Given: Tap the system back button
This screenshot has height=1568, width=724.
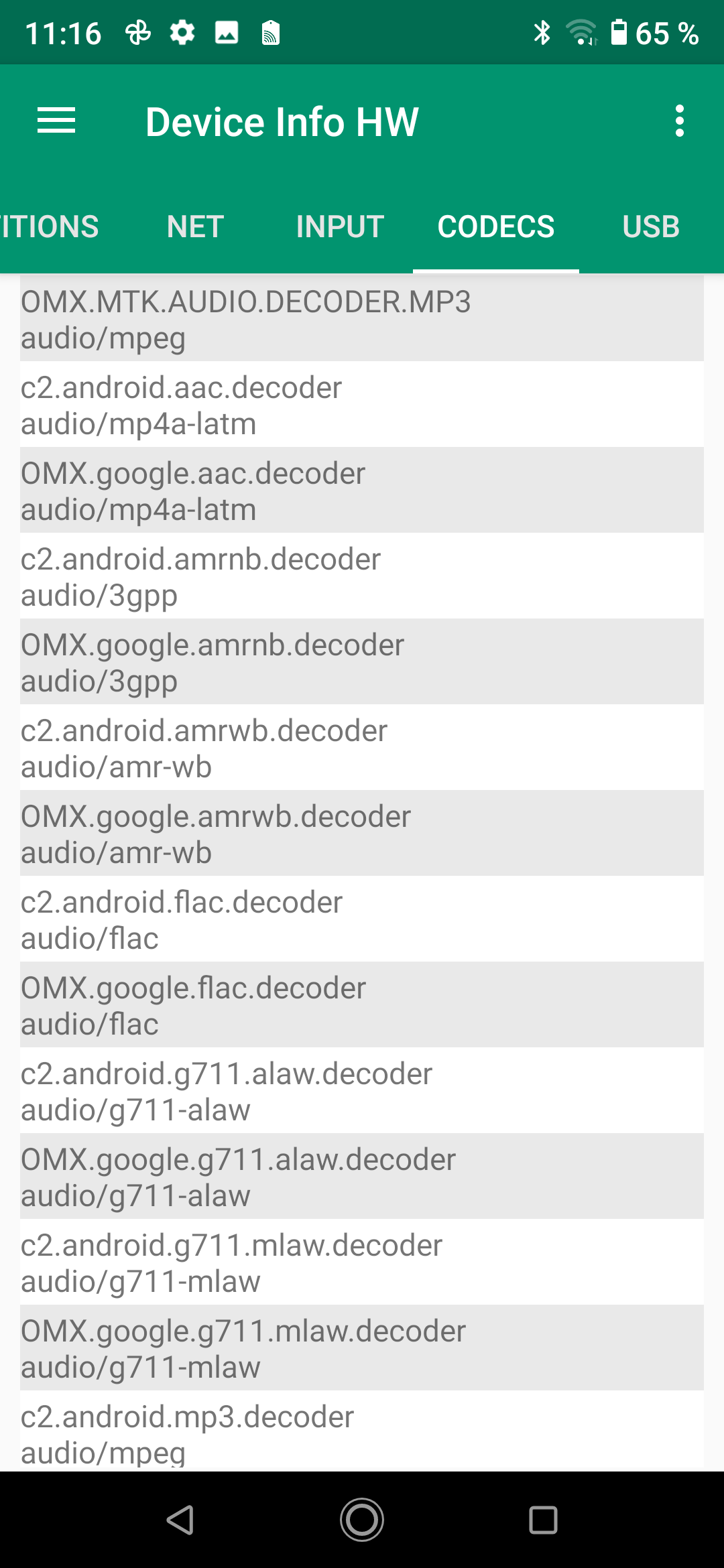Looking at the screenshot, I should pos(180,1520).
